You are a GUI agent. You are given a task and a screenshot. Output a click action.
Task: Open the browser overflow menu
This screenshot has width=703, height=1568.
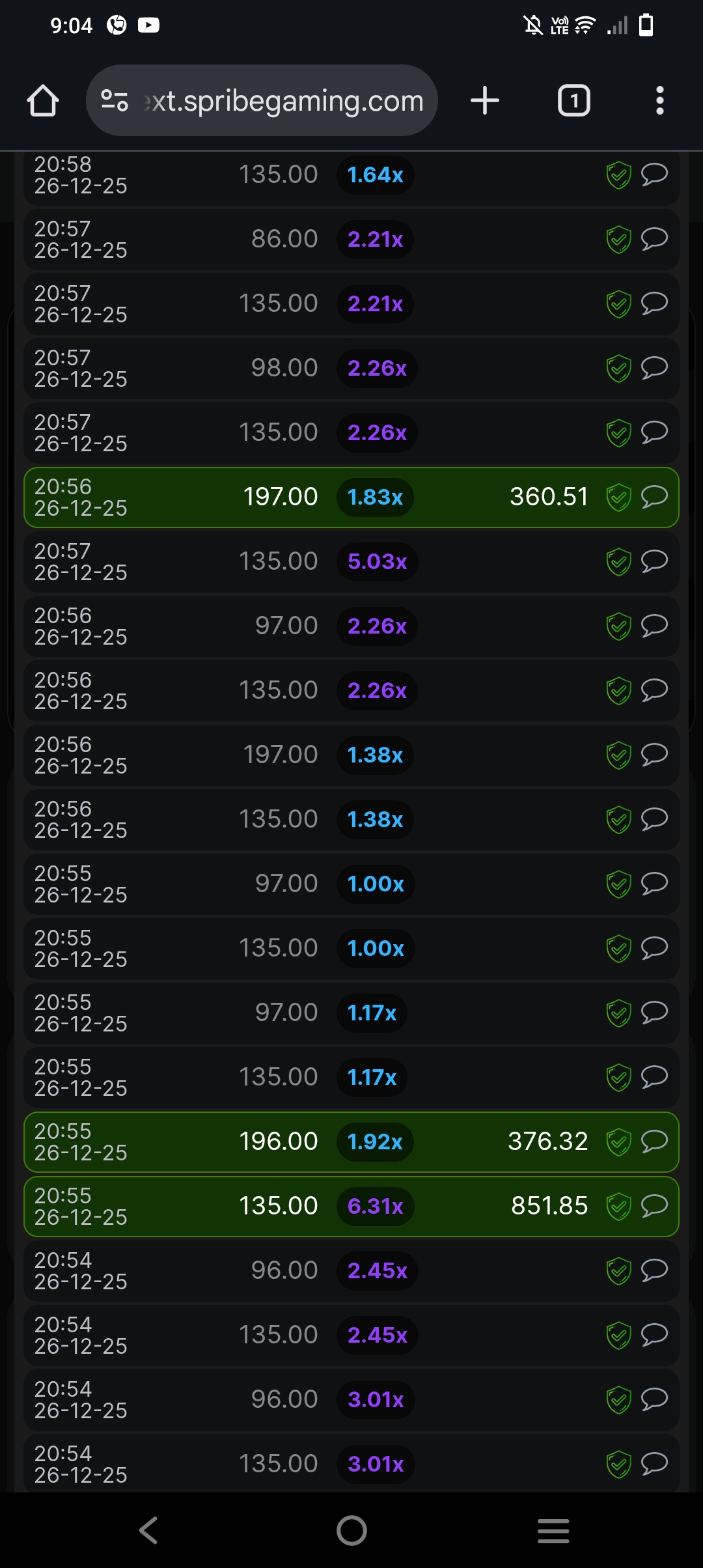pyautogui.click(x=659, y=101)
